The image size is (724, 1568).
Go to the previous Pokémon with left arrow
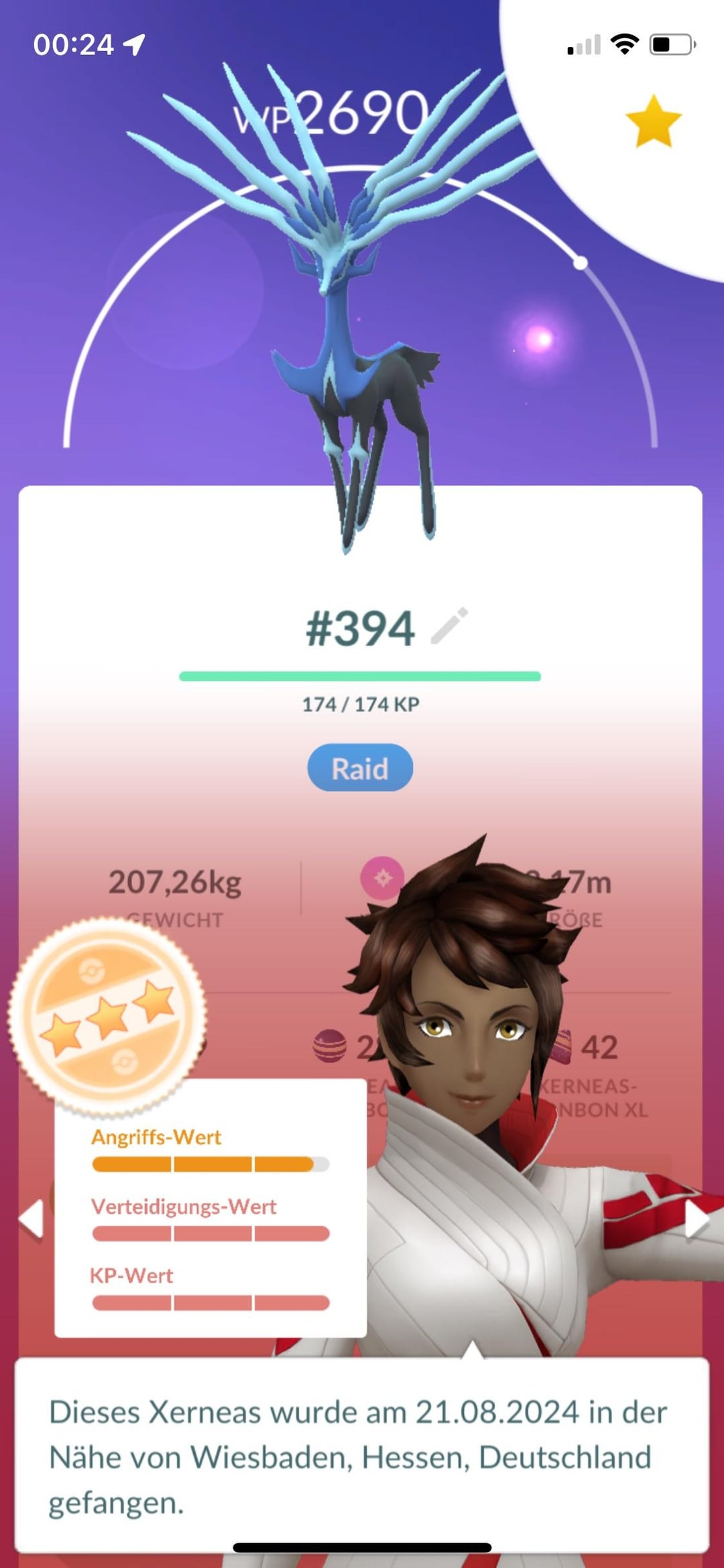point(32,1218)
